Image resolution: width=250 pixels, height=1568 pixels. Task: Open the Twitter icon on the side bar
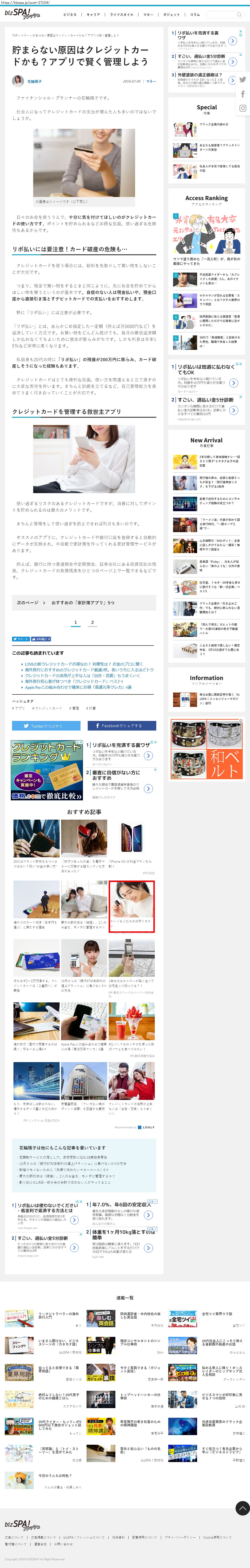(x=243, y=80)
